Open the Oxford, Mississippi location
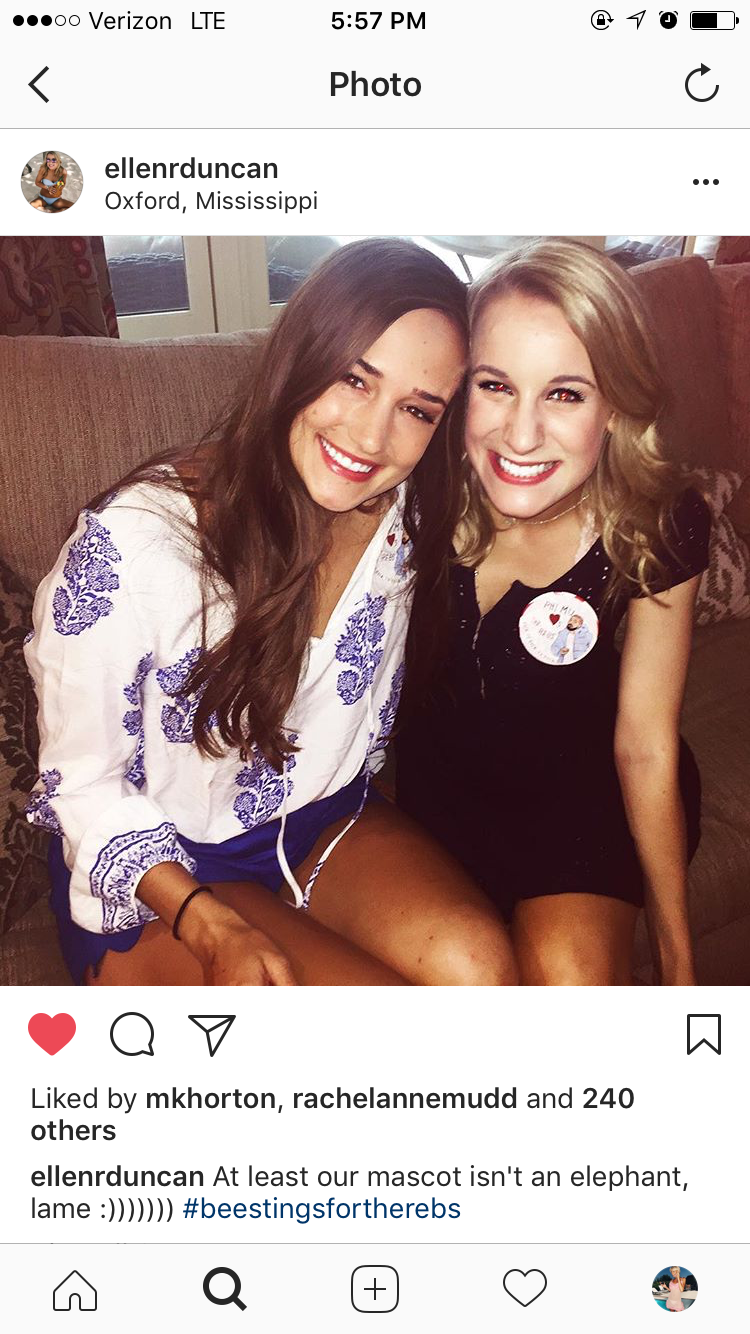The width and height of the screenshot is (750, 1334). point(211,201)
